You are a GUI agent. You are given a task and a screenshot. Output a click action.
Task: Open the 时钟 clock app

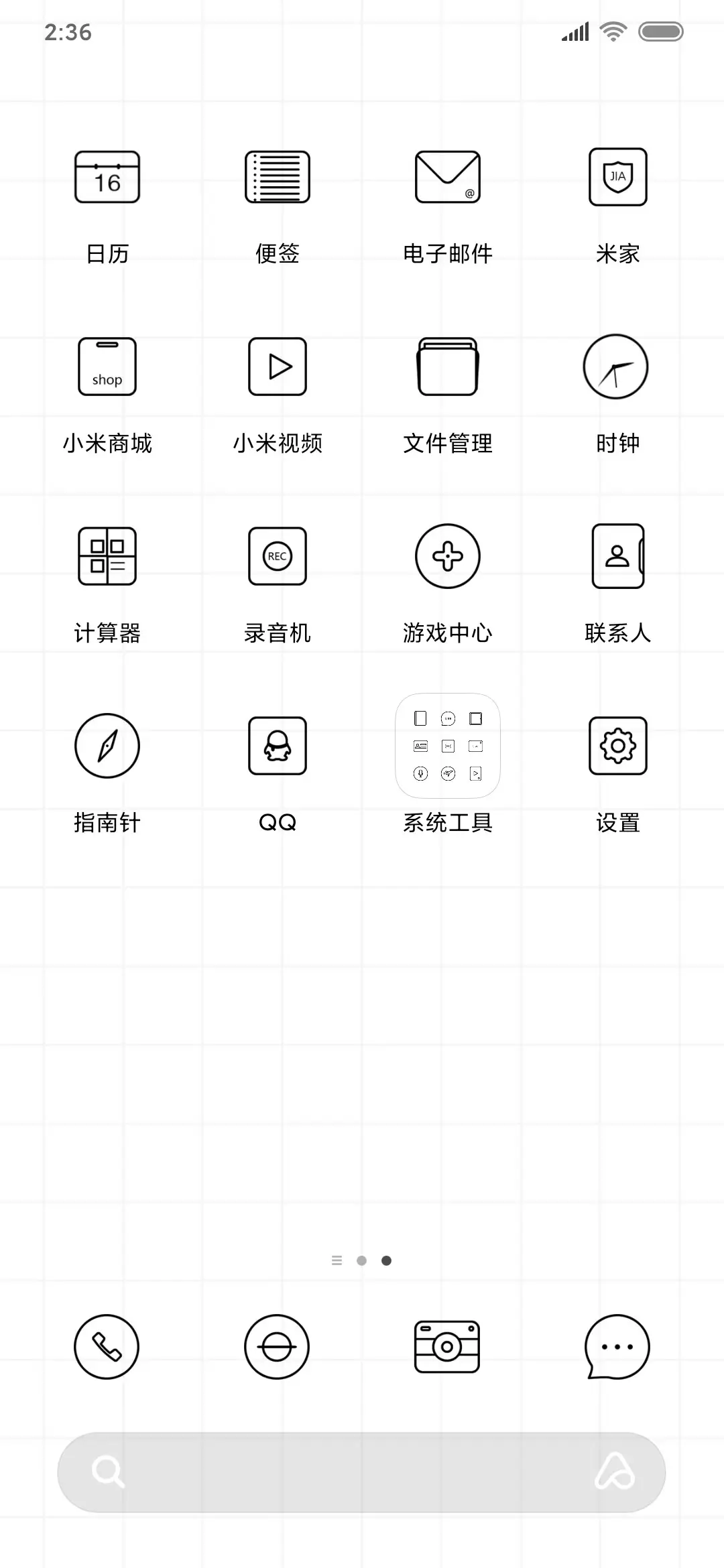pyautogui.click(x=617, y=366)
